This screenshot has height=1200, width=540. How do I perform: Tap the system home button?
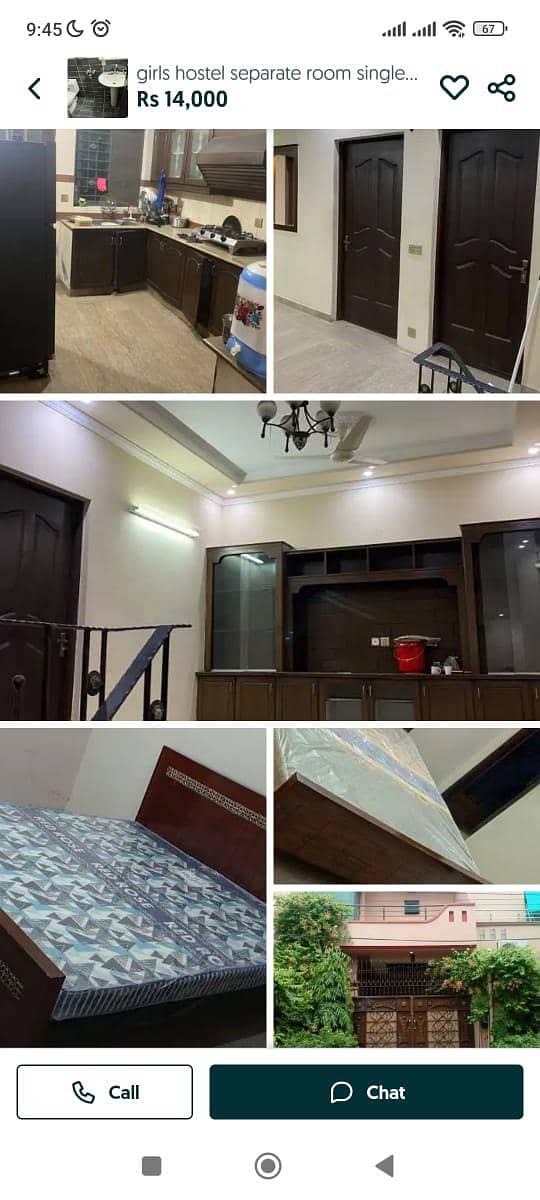click(x=267, y=1165)
